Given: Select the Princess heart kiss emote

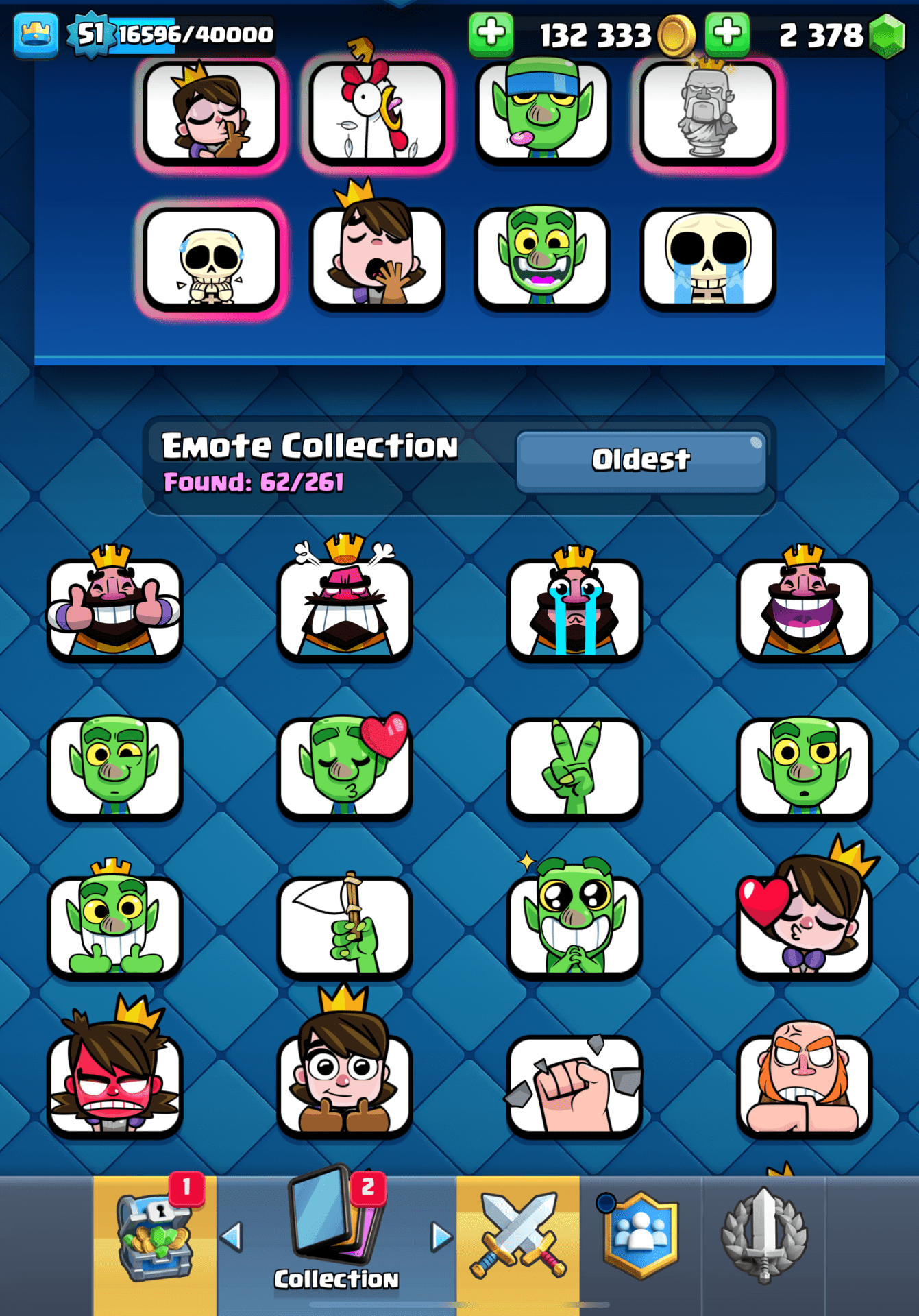Looking at the screenshot, I should point(804,924).
